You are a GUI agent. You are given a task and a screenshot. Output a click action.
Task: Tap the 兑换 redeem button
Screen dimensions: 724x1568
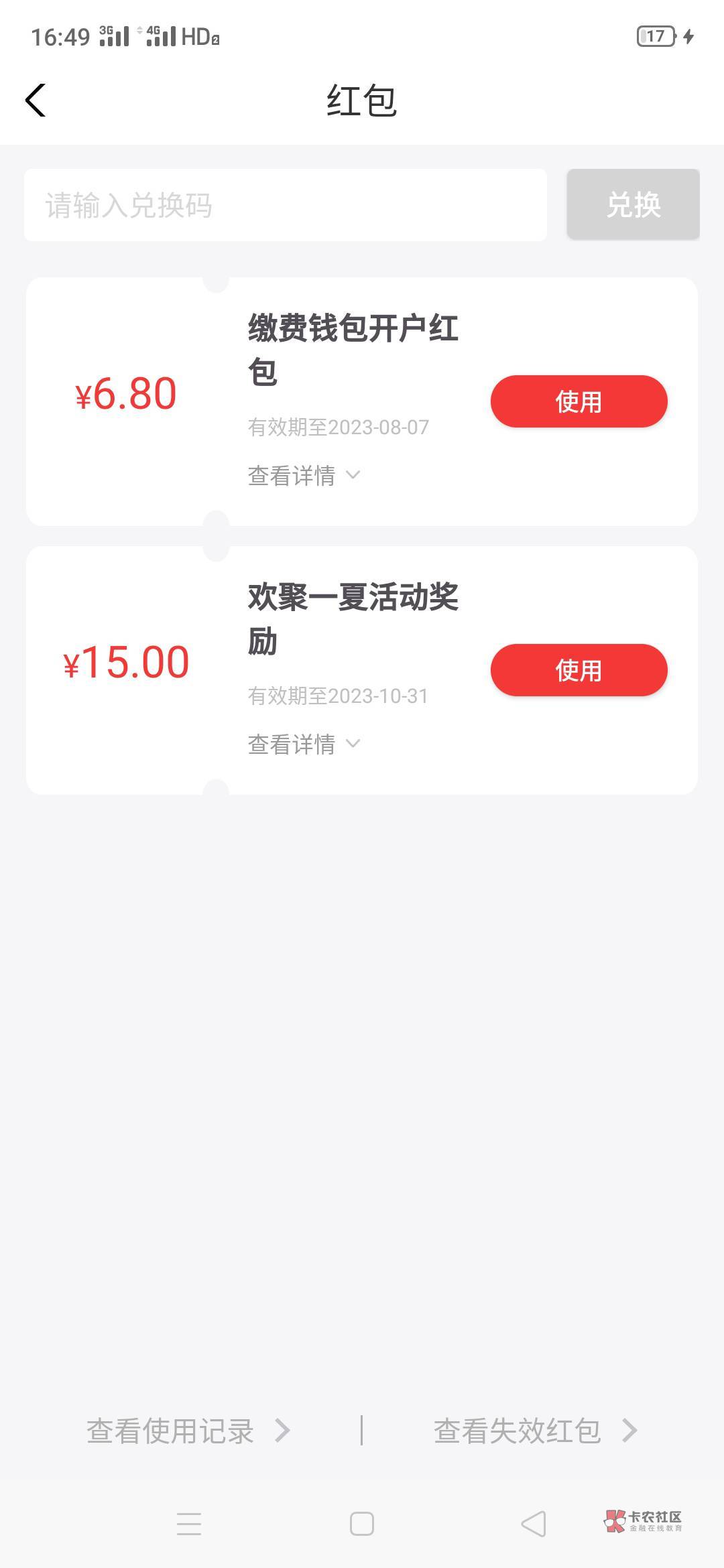(633, 204)
